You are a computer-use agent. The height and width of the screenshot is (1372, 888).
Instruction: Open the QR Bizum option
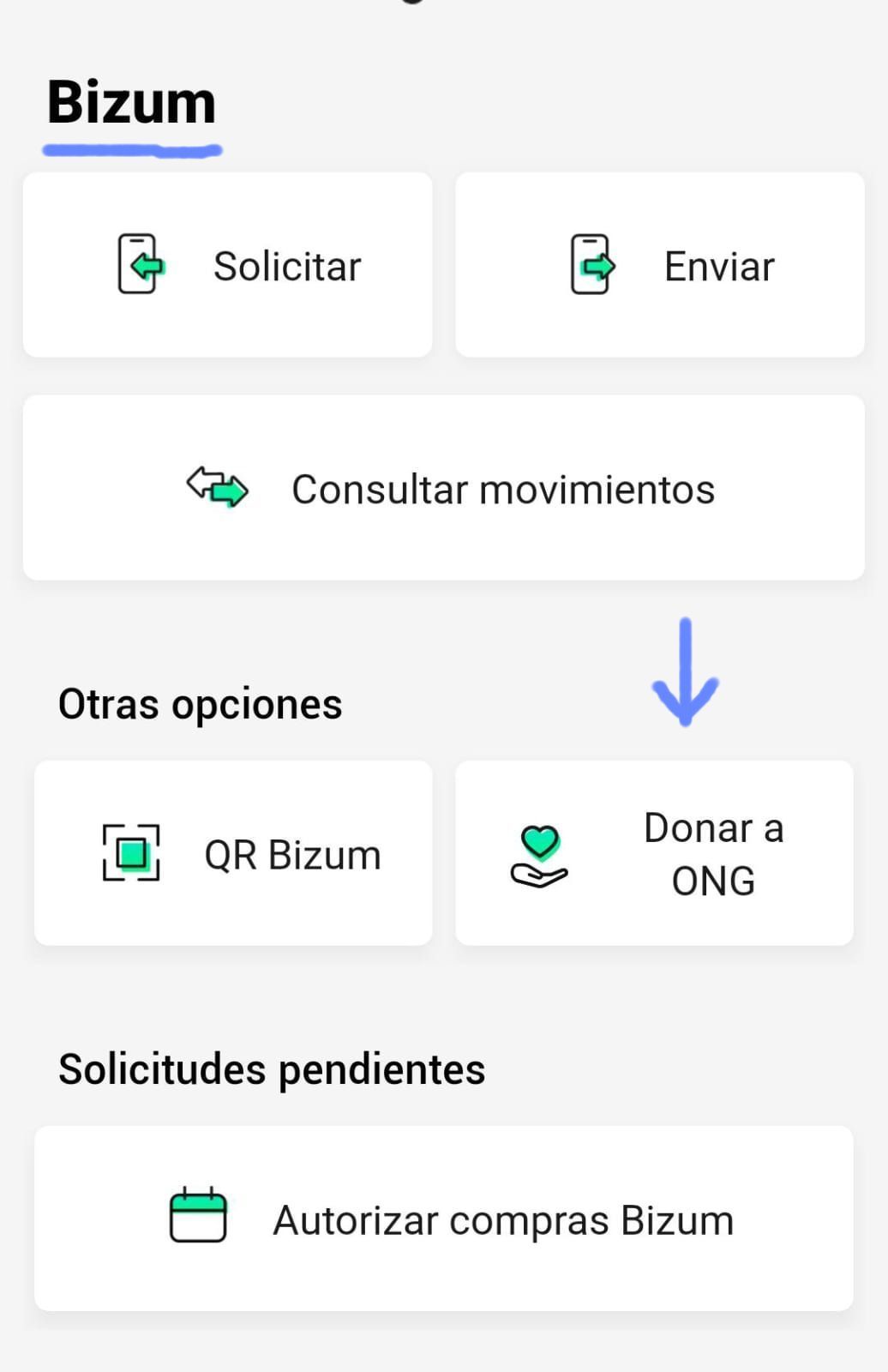[x=233, y=853]
